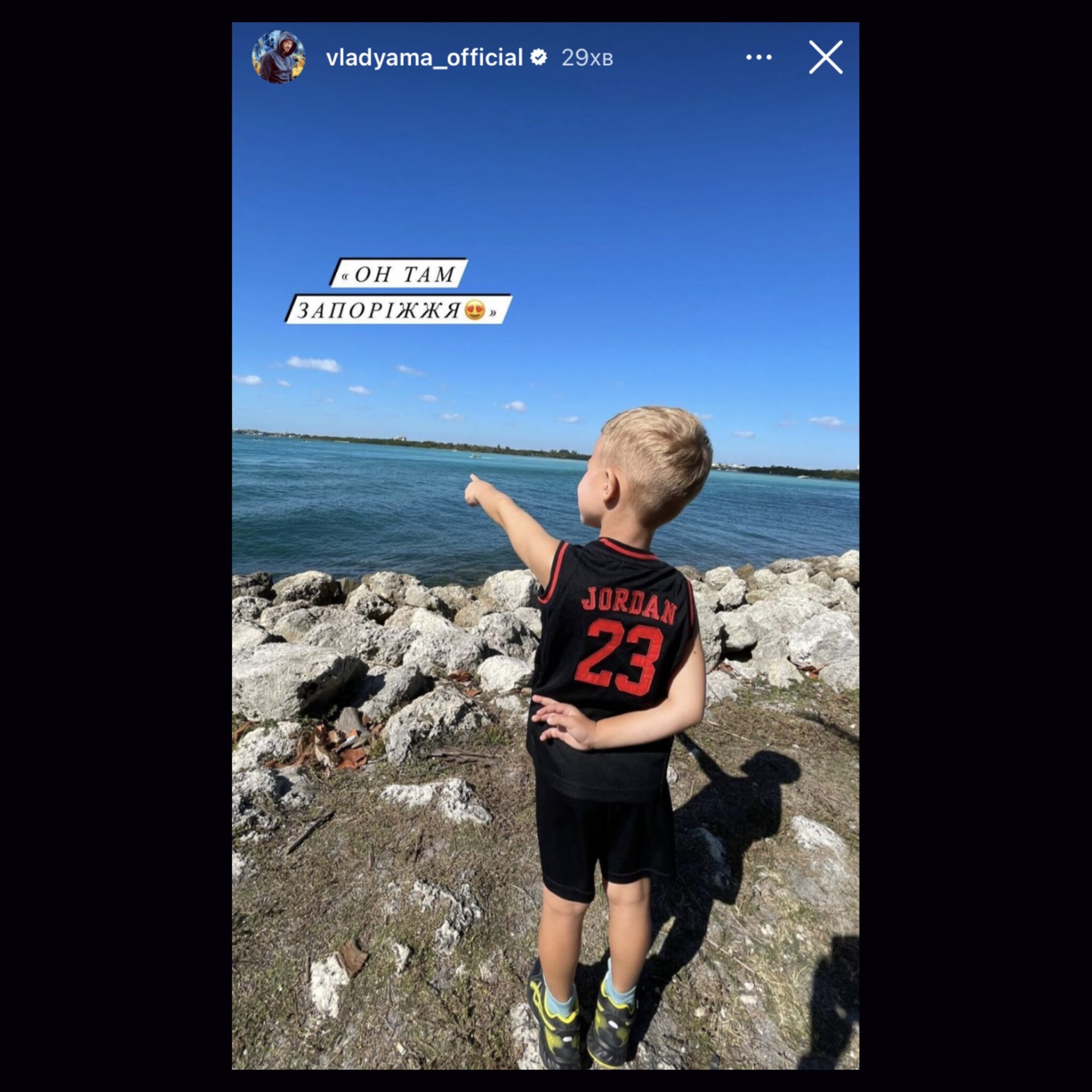Close the story viewer
The height and width of the screenshot is (1092, 1092).
pos(825,57)
